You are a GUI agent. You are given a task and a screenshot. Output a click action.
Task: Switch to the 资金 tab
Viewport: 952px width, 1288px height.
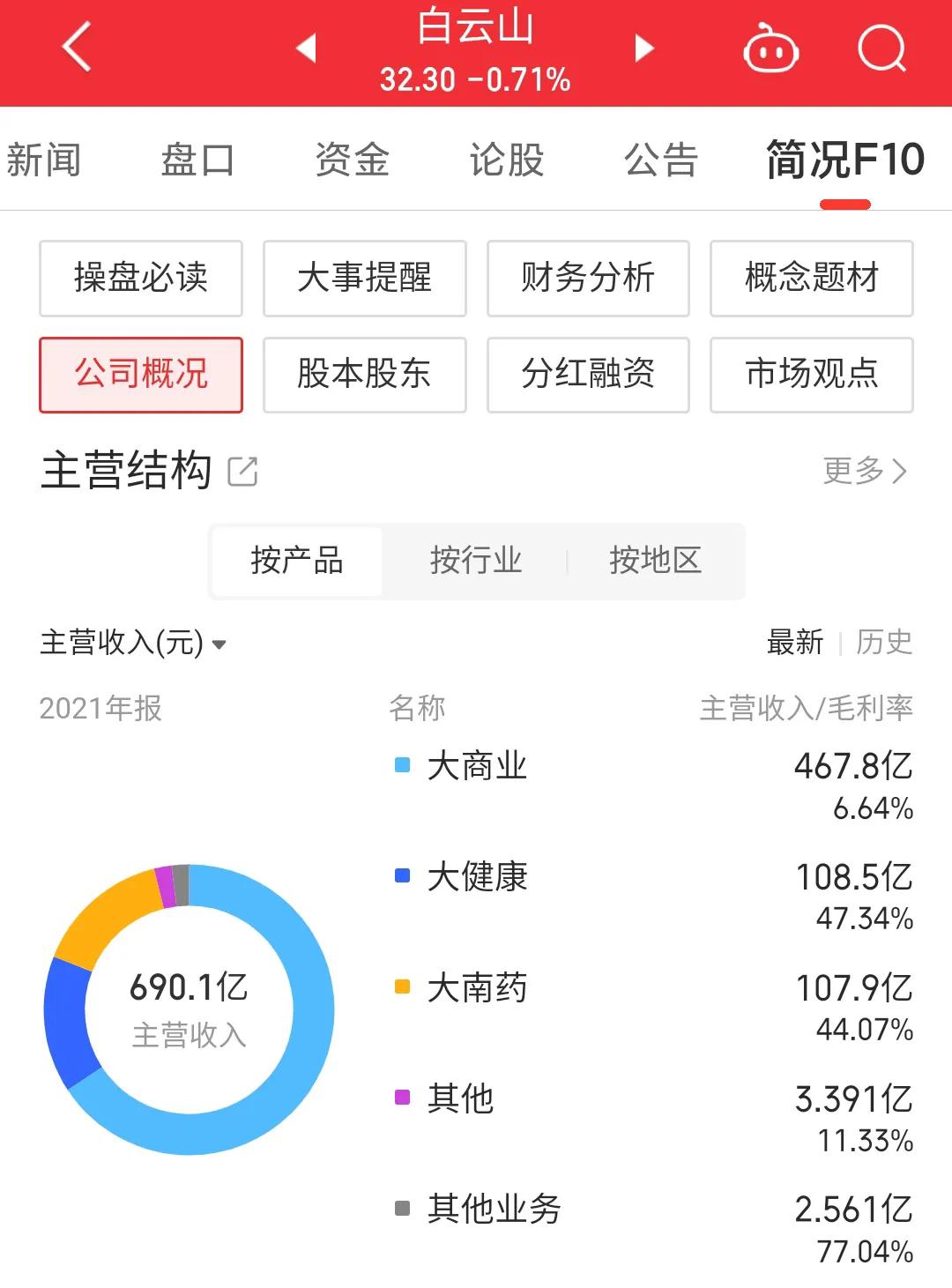[x=351, y=160]
